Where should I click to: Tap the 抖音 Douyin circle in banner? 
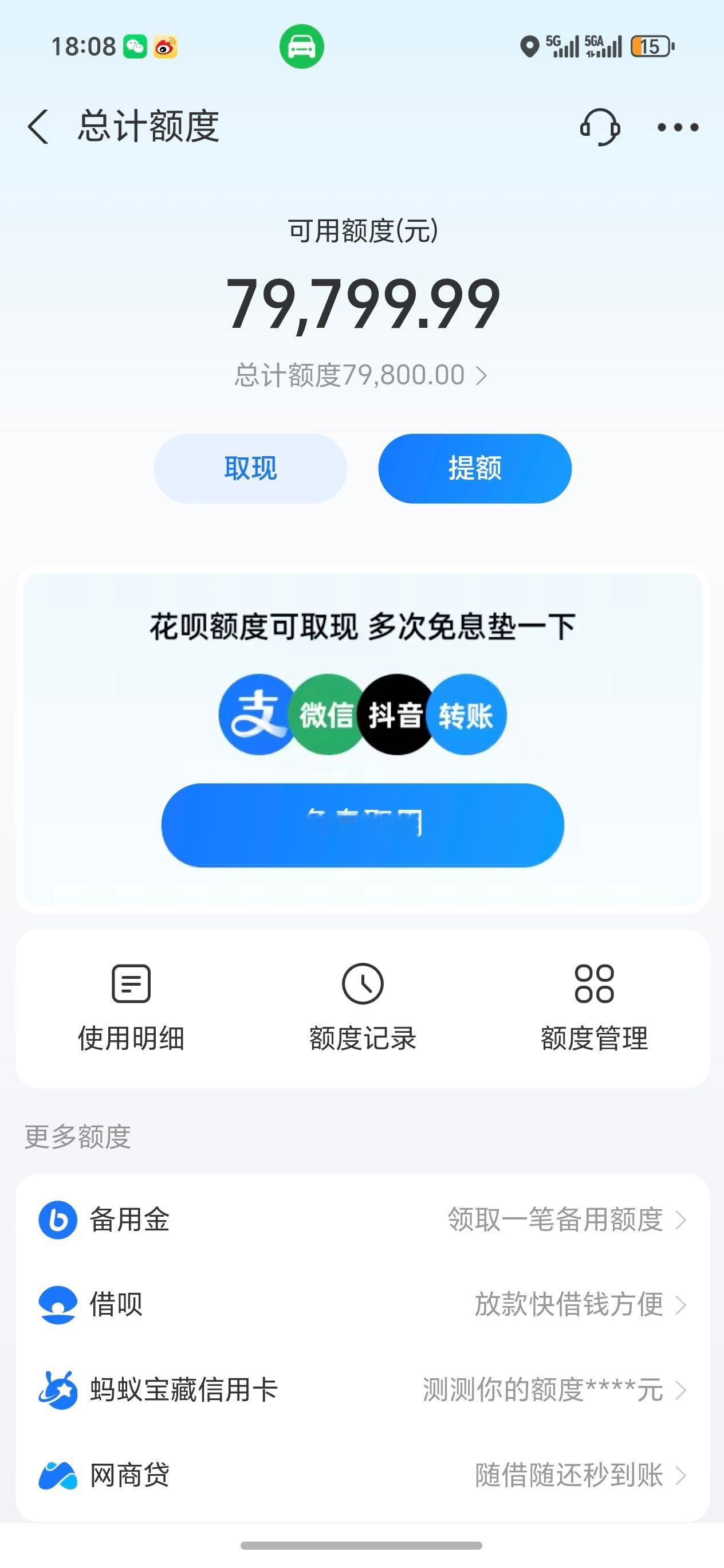(x=397, y=715)
